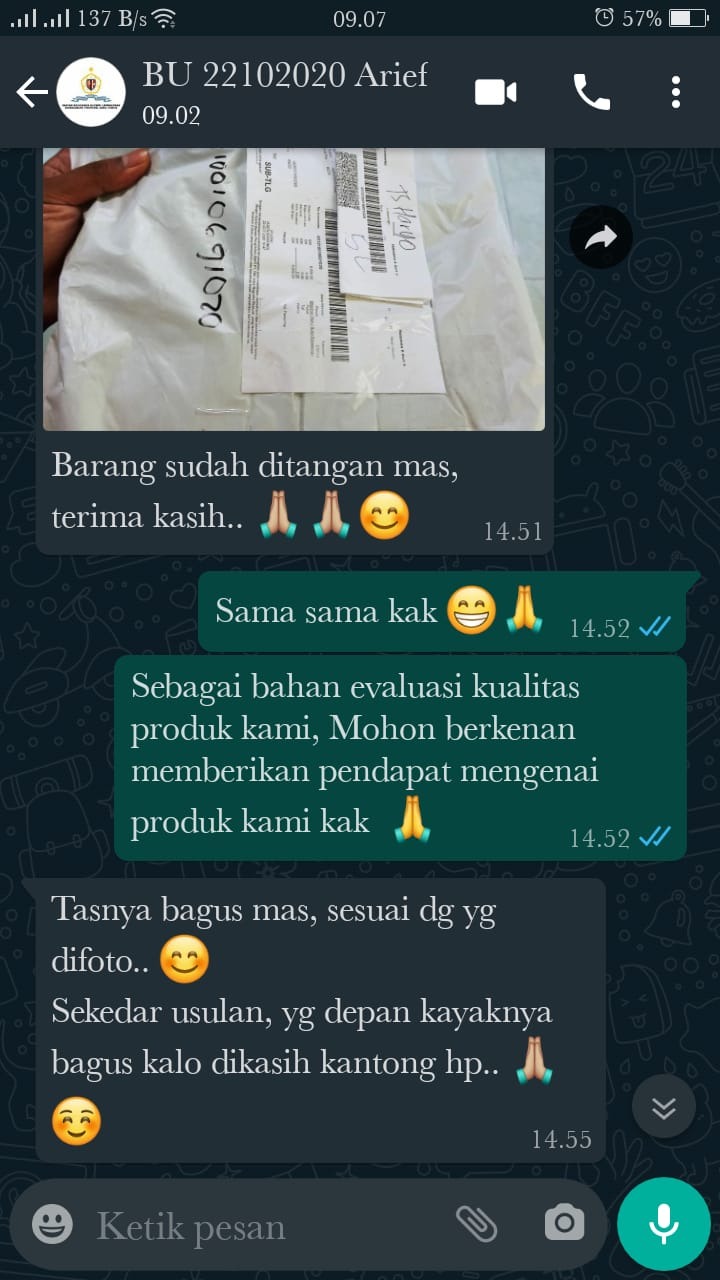This screenshot has width=720, height=1280.
Task: Tap the microphone voice message button
Action: (x=663, y=1223)
